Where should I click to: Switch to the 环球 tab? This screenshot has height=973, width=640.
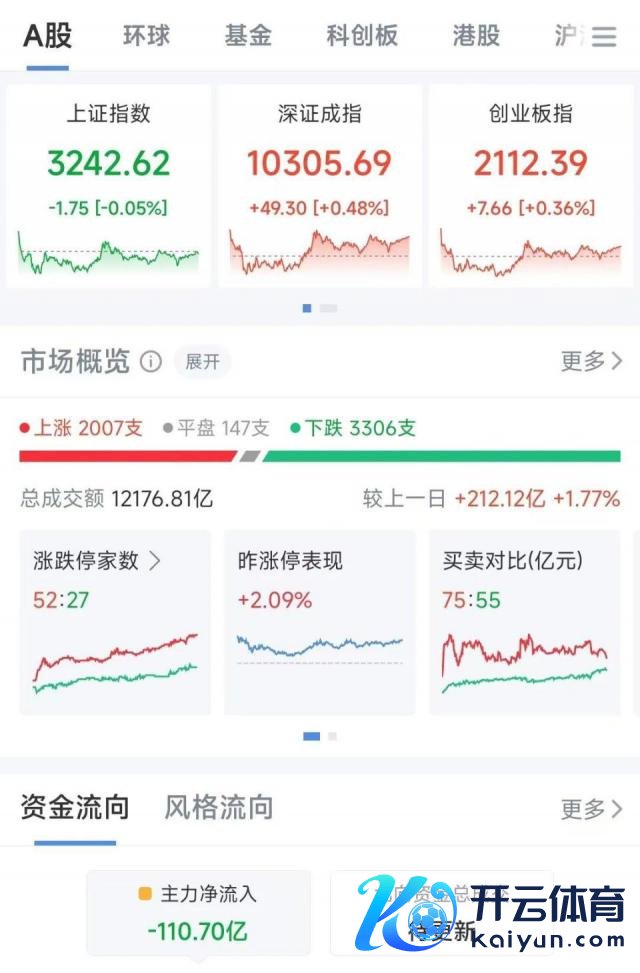pyautogui.click(x=146, y=37)
